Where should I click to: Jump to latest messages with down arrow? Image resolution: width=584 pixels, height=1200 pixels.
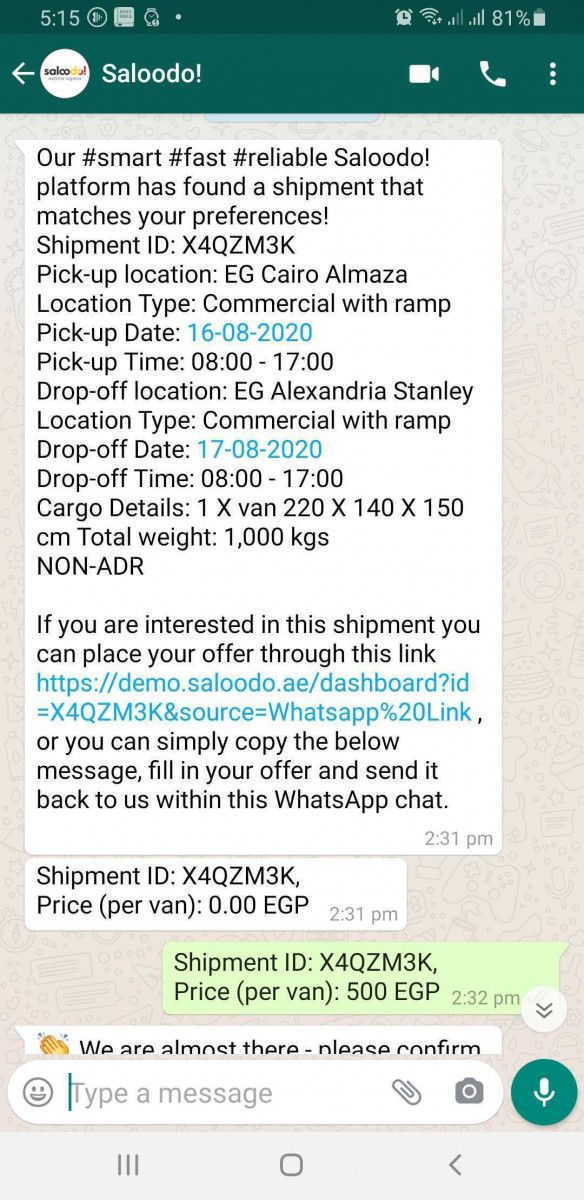544,1010
